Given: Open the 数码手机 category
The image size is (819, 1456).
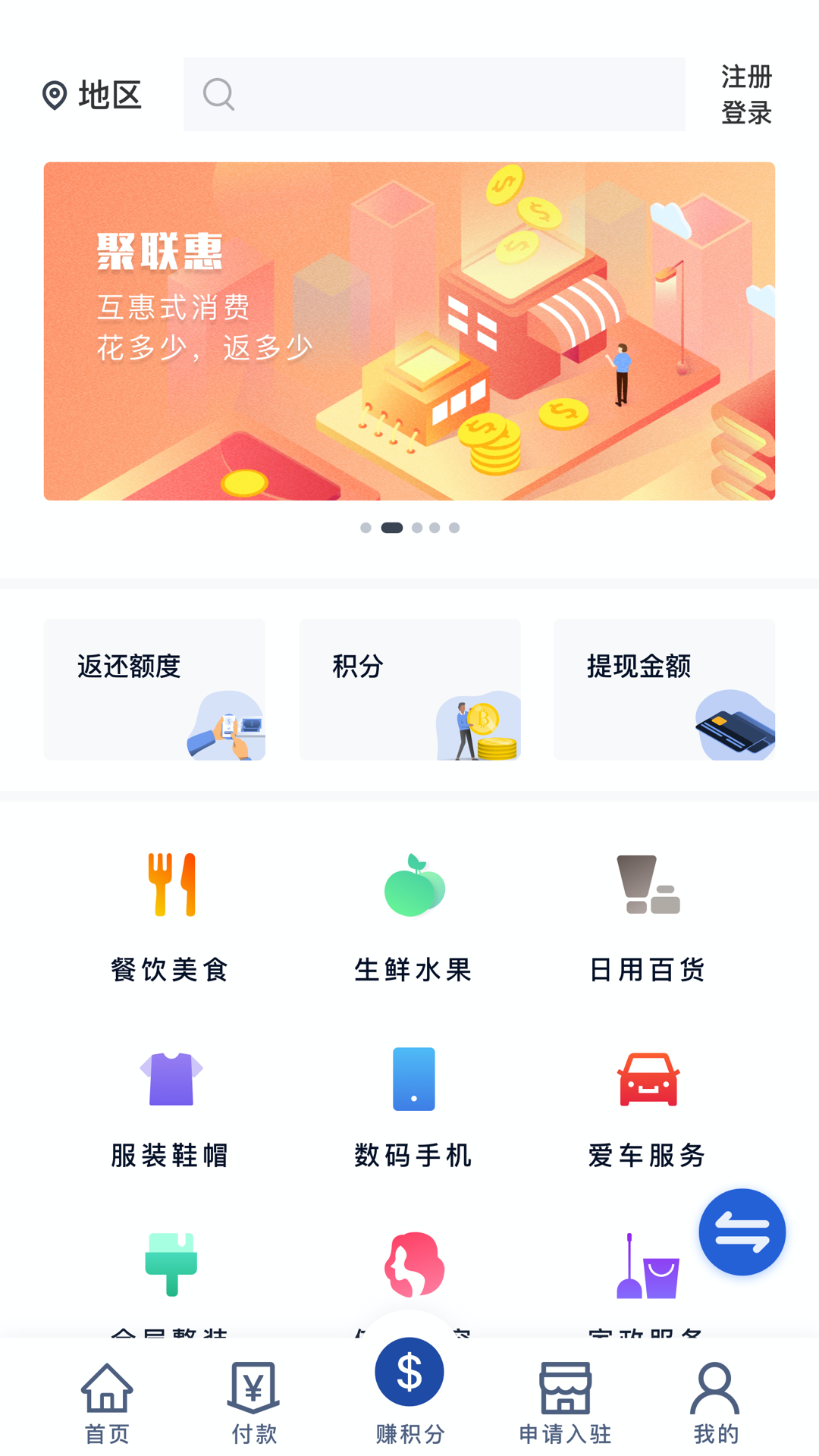Looking at the screenshot, I should pyautogui.click(x=413, y=1104).
